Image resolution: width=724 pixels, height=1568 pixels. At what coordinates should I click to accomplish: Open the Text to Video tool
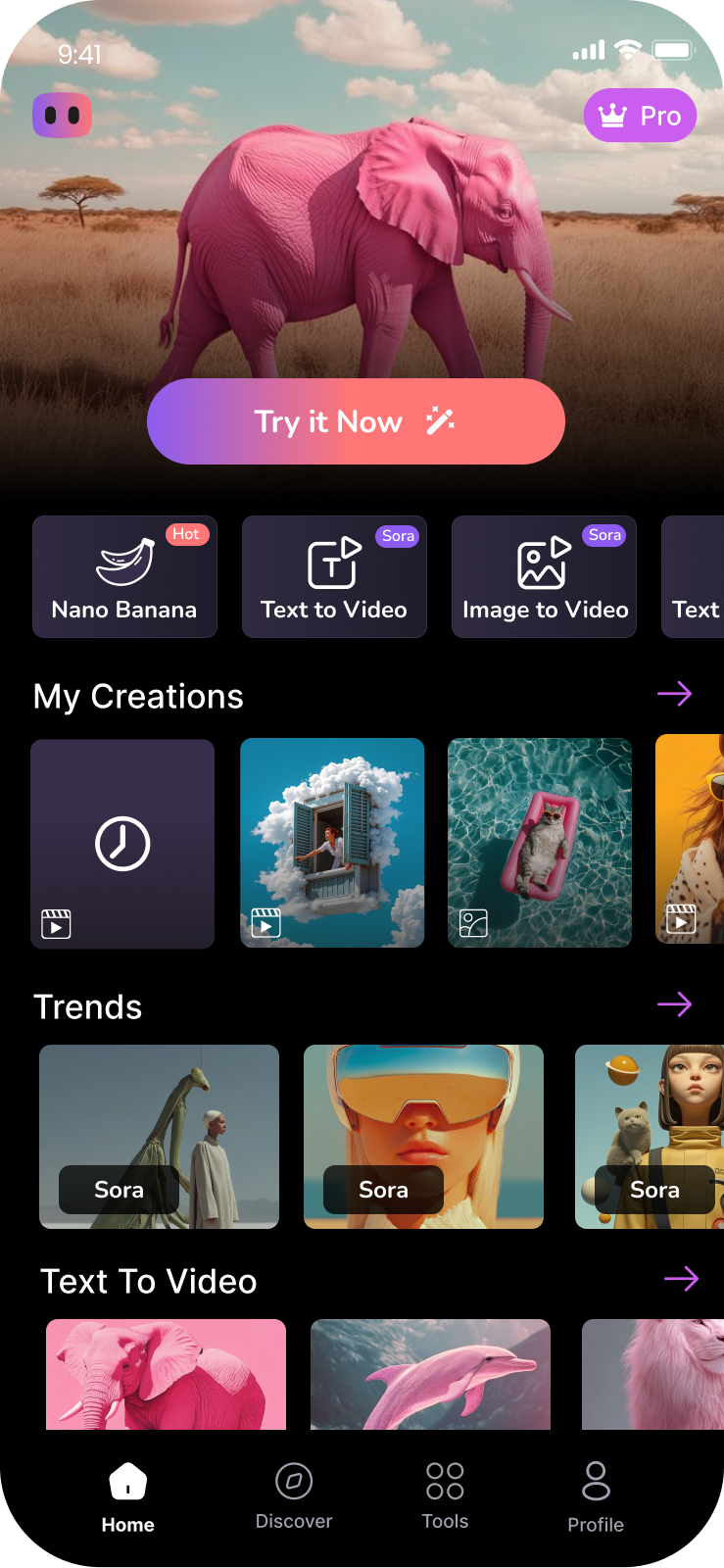pyautogui.click(x=334, y=576)
